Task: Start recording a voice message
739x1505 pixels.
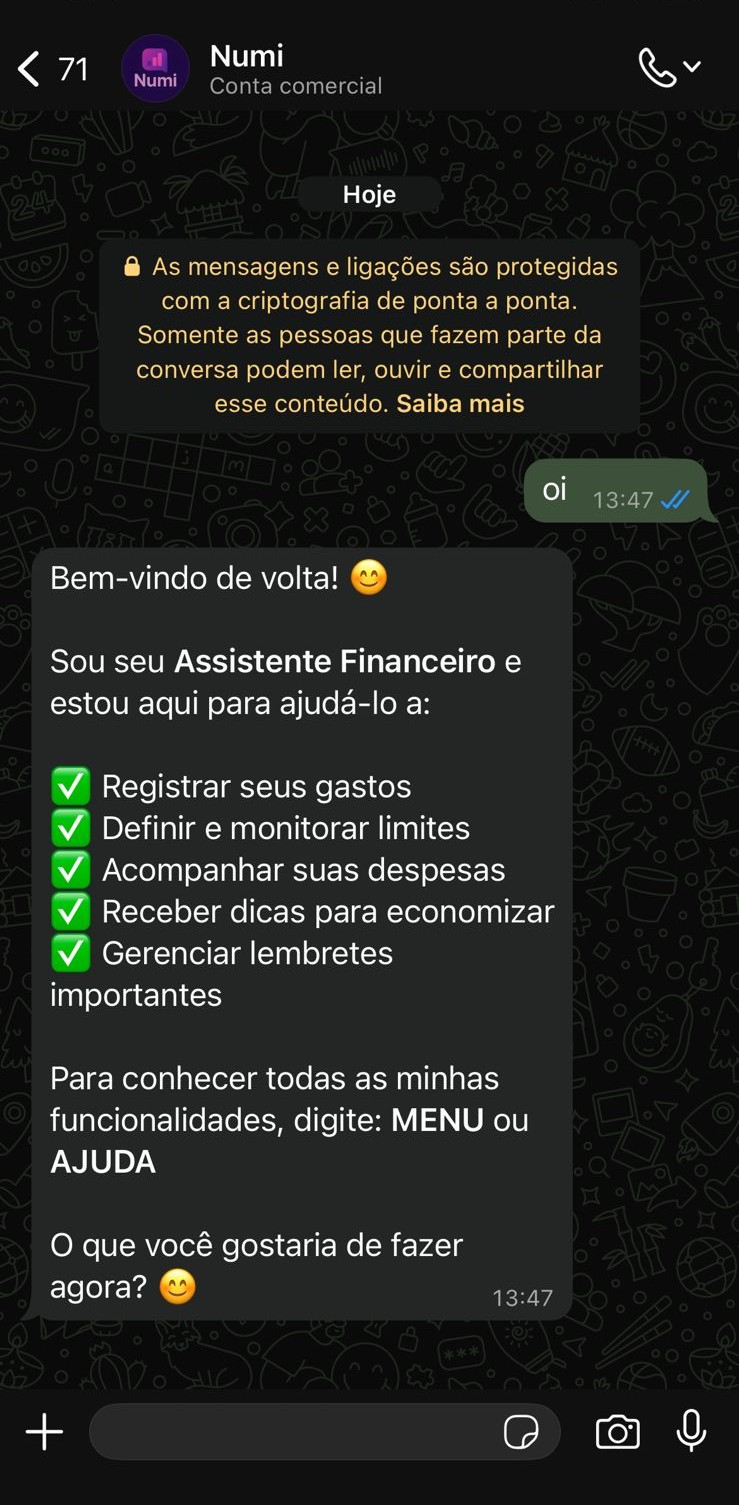Action: pos(691,1431)
